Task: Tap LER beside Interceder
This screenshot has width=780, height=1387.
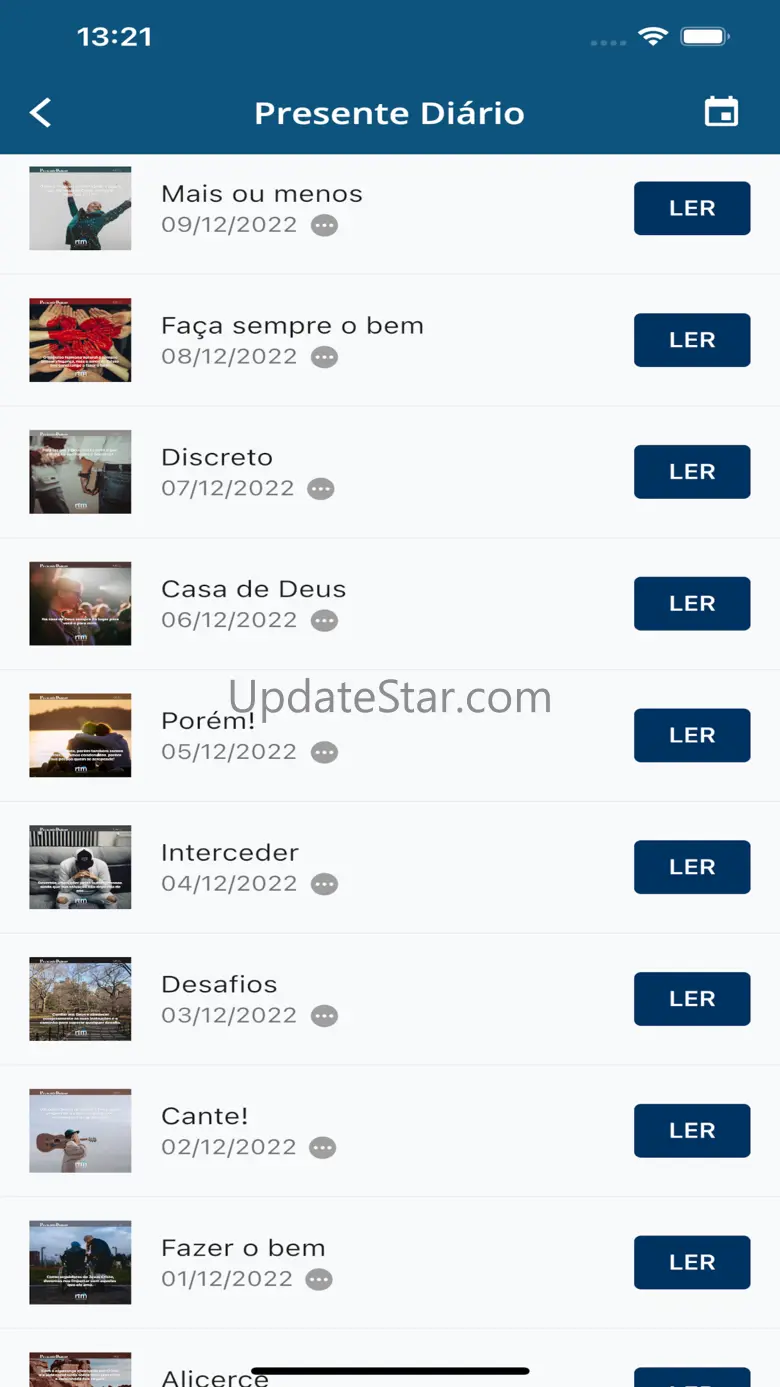Action: 691,867
